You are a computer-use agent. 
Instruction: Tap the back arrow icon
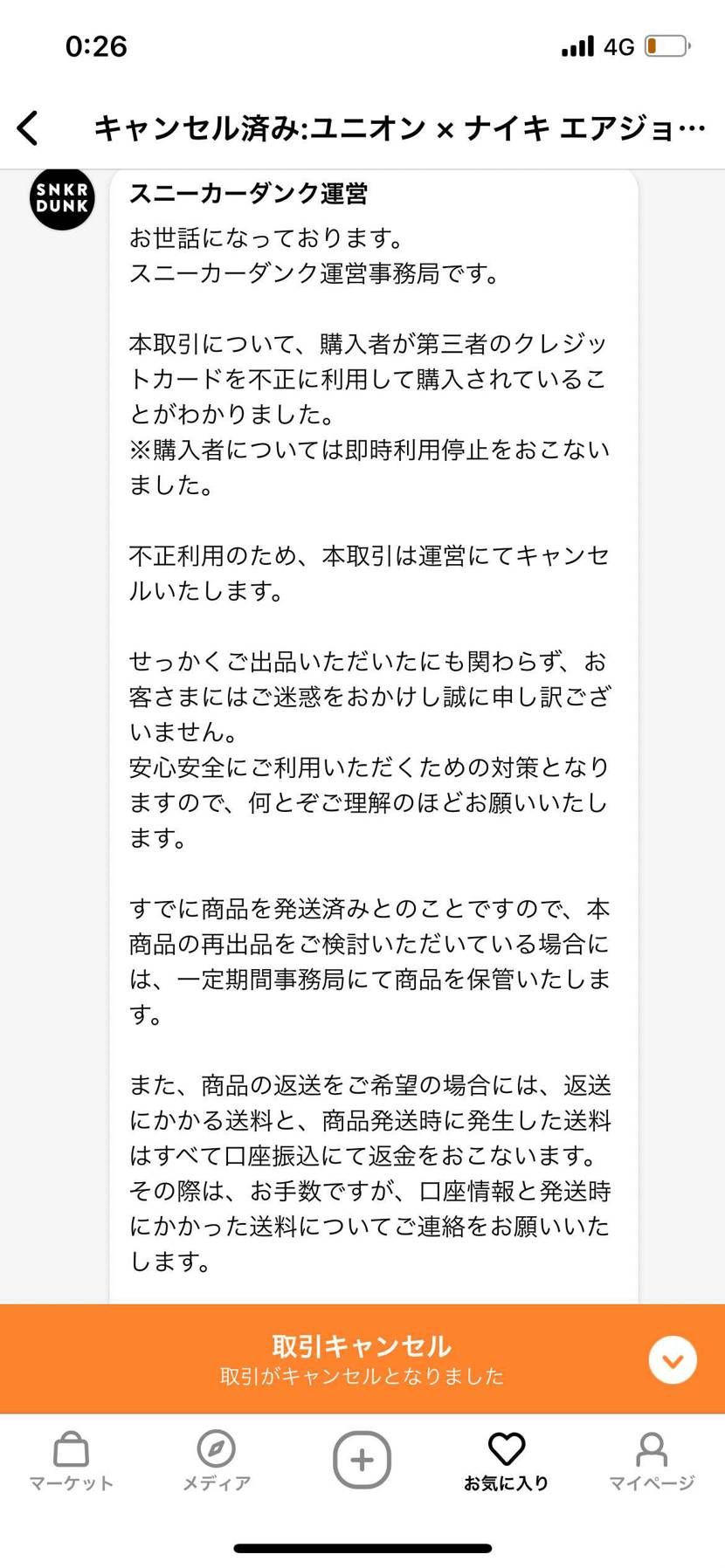[x=28, y=127]
